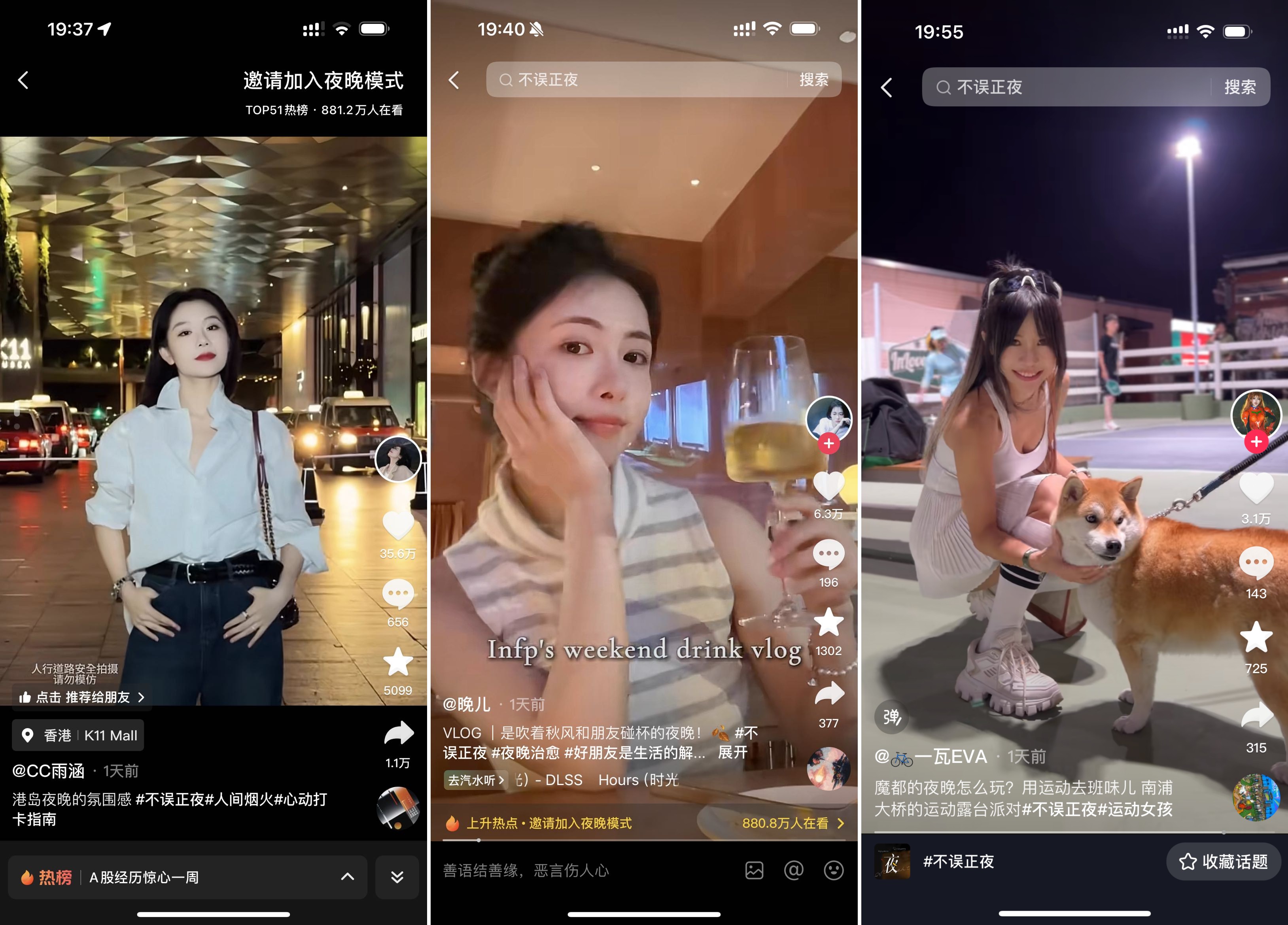Toggle the 弹 danmaku button
This screenshot has height=925, width=1288.
point(892,717)
